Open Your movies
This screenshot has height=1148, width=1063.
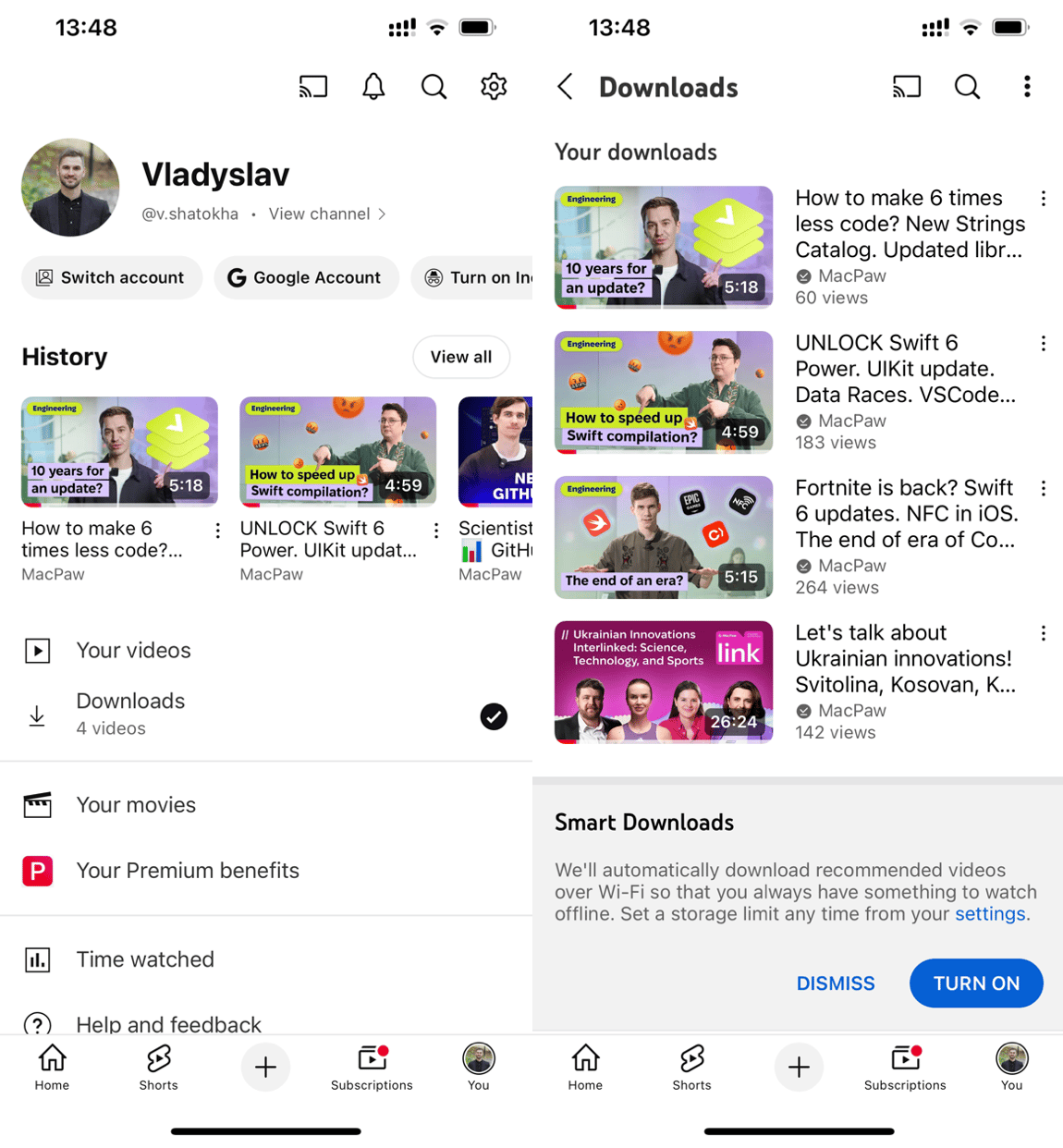click(136, 805)
